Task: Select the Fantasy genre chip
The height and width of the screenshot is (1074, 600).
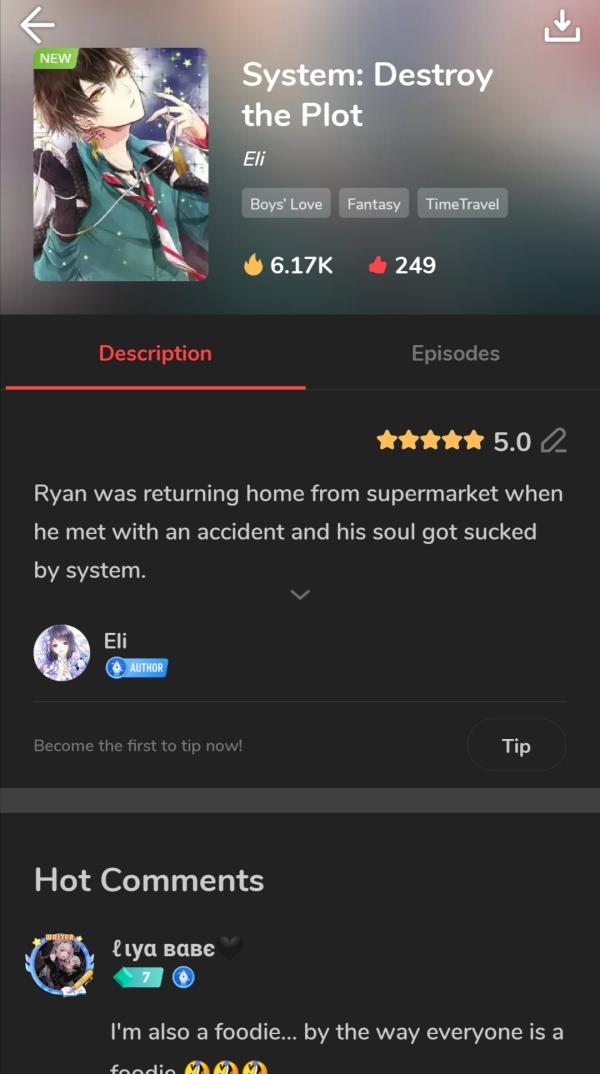Action: pos(374,204)
